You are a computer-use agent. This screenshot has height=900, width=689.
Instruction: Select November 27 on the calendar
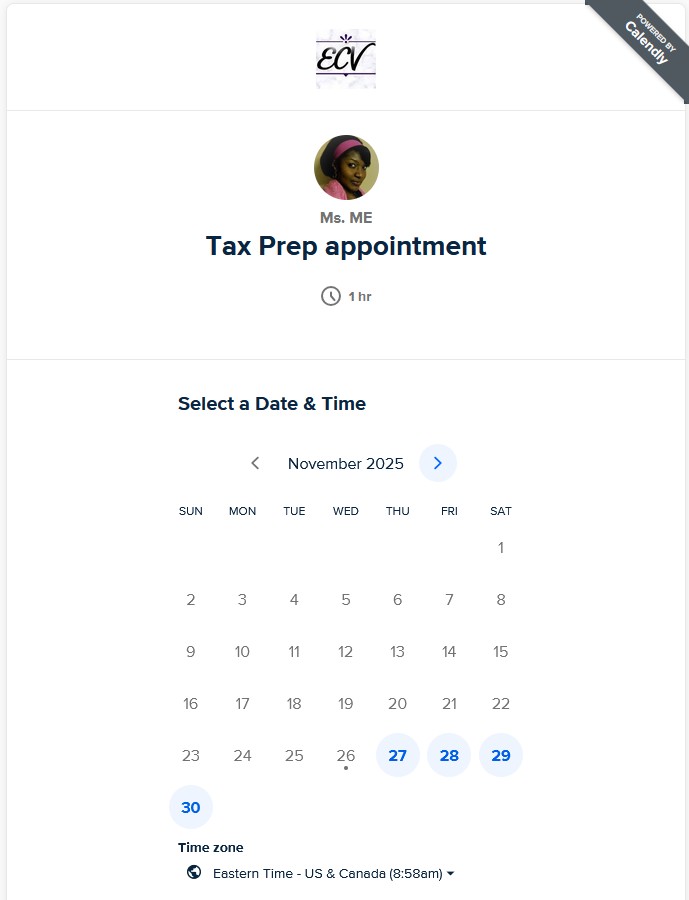(397, 755)
